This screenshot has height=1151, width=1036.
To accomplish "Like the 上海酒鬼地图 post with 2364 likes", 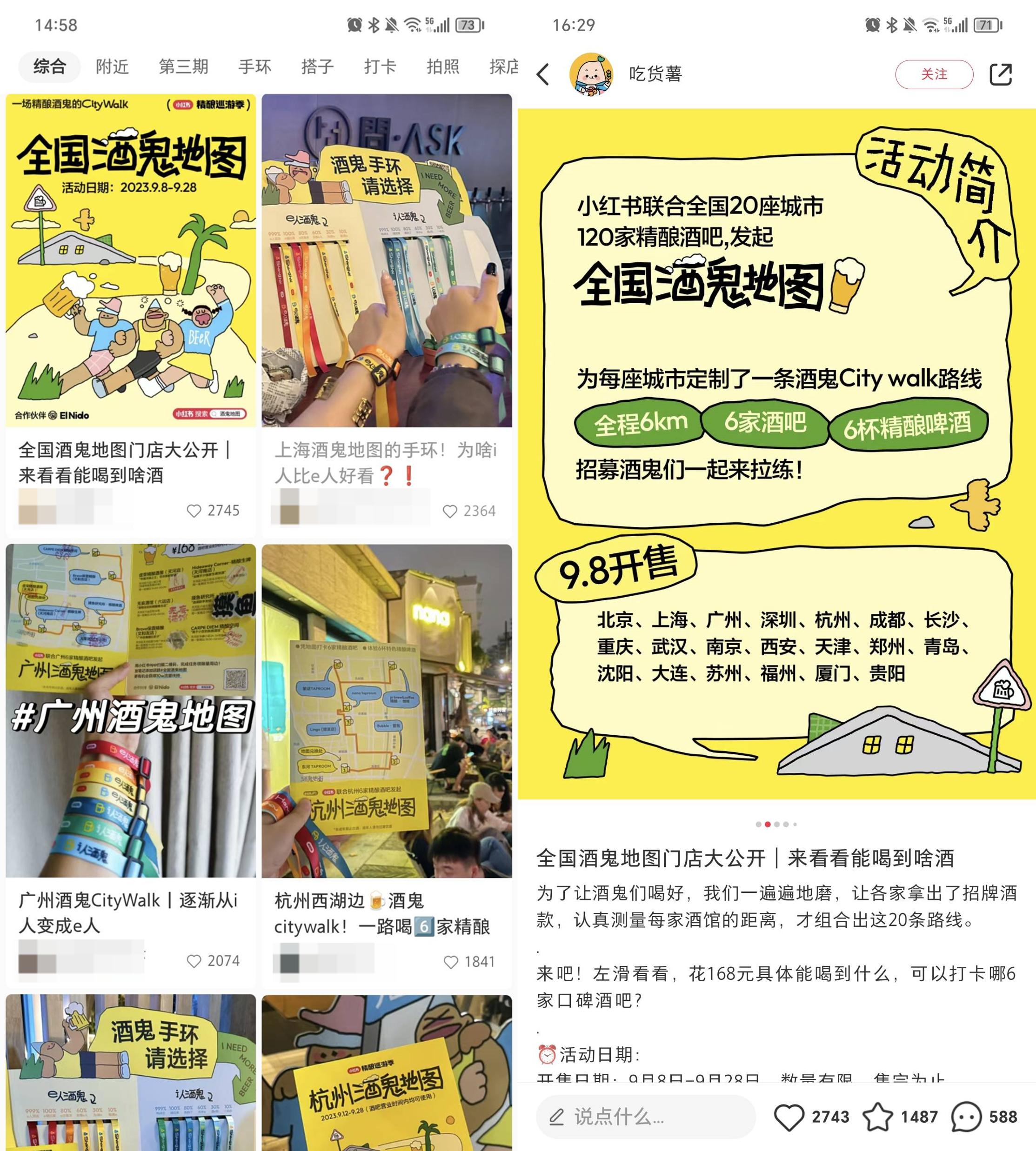I will pyautogui.click(x=450, y=512).
